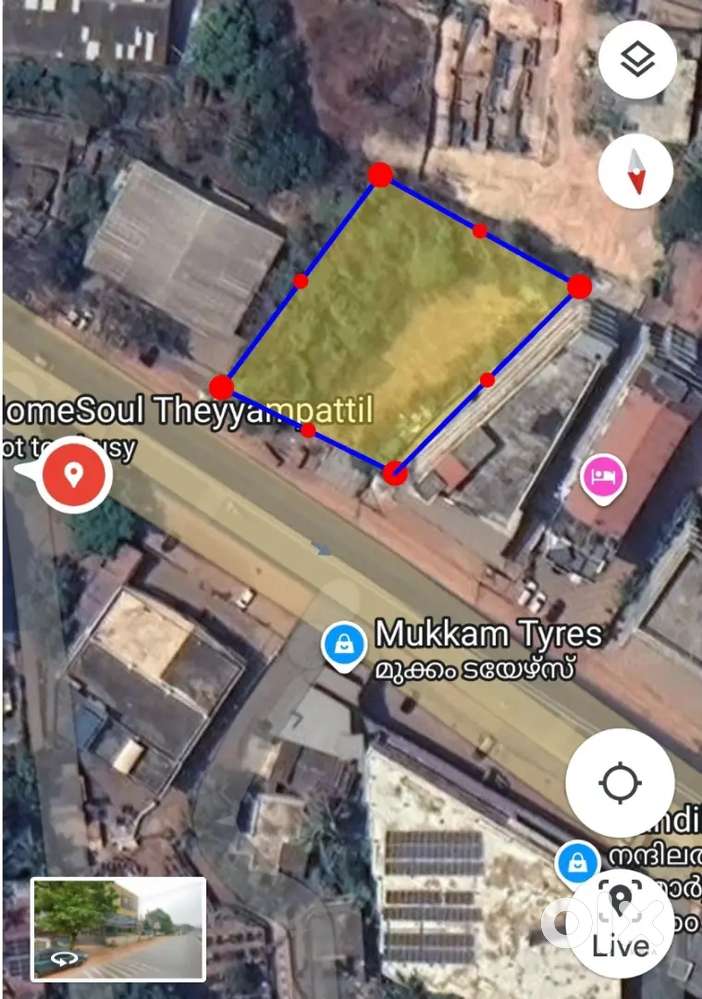
Task: Open the Street View preview thumbnail
Action: click(118, 929)
